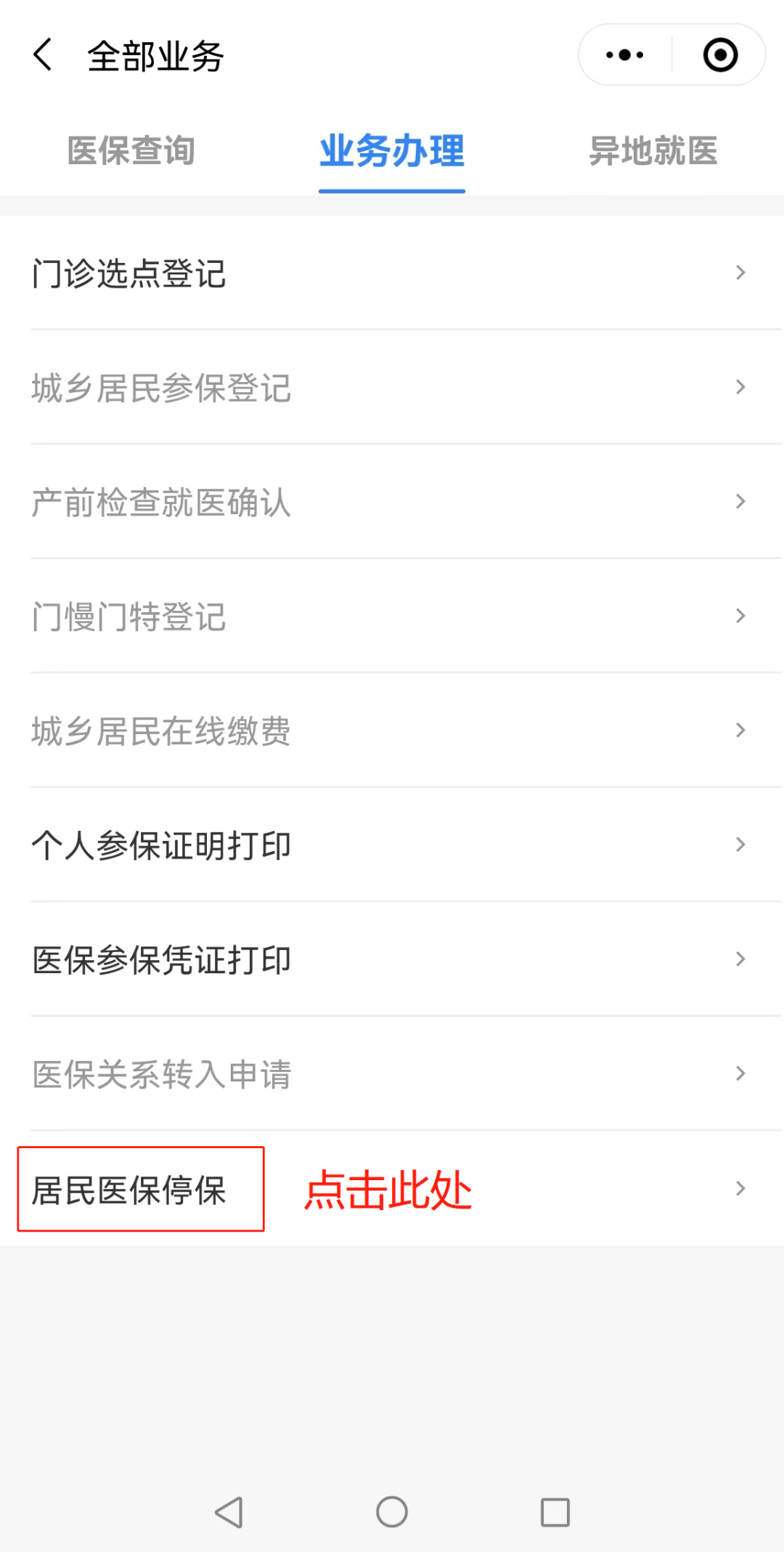Switch to the 异地就医 tab
The height and width of the screenshot is (1552, 784).
coord(653,151)
